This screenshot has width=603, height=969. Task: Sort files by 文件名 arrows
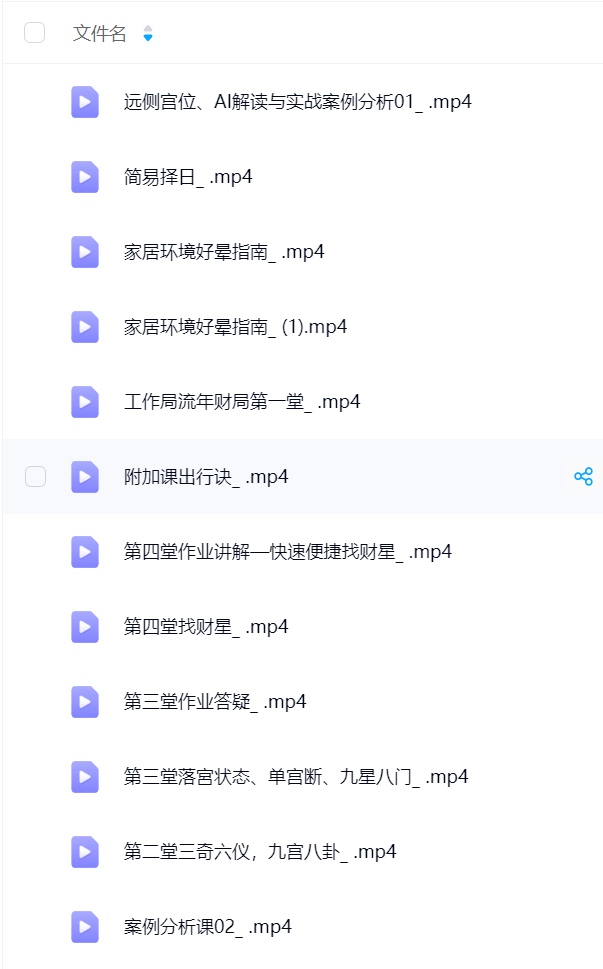(x=148, y=34)
